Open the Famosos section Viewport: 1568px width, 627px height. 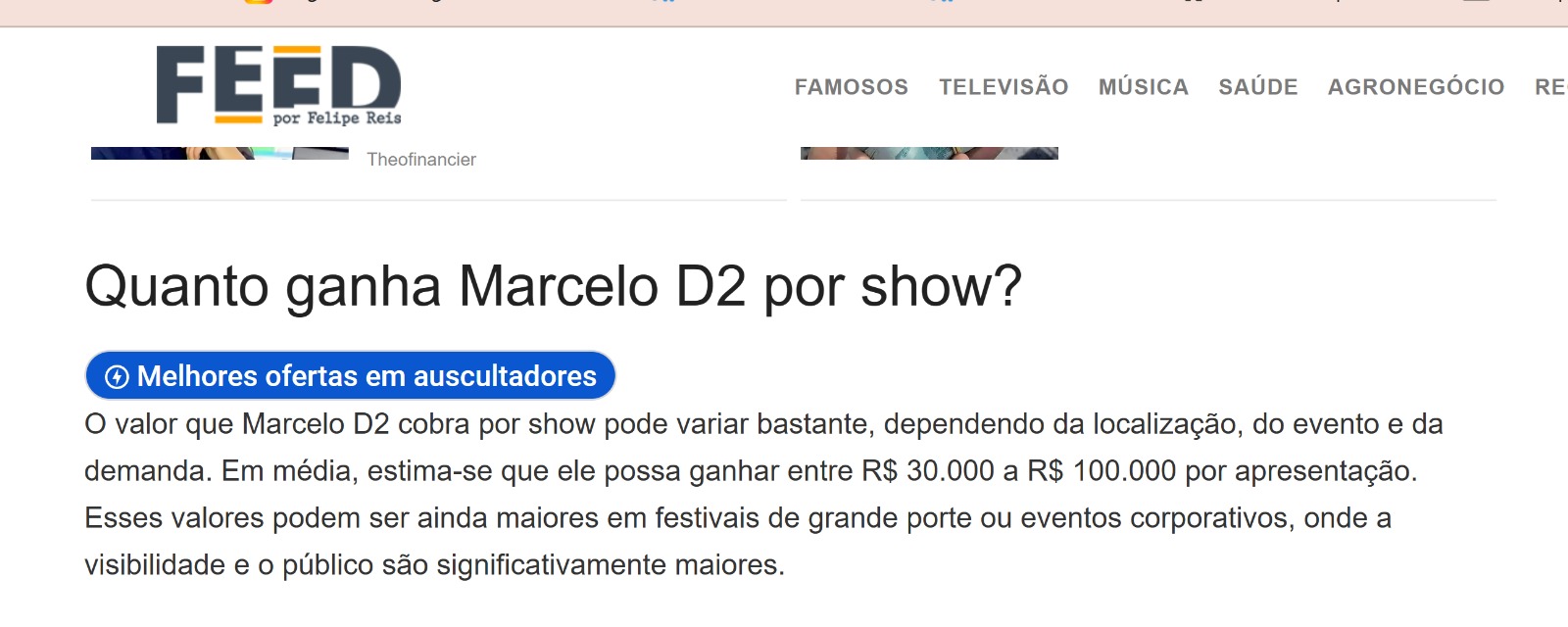(851, 87)
